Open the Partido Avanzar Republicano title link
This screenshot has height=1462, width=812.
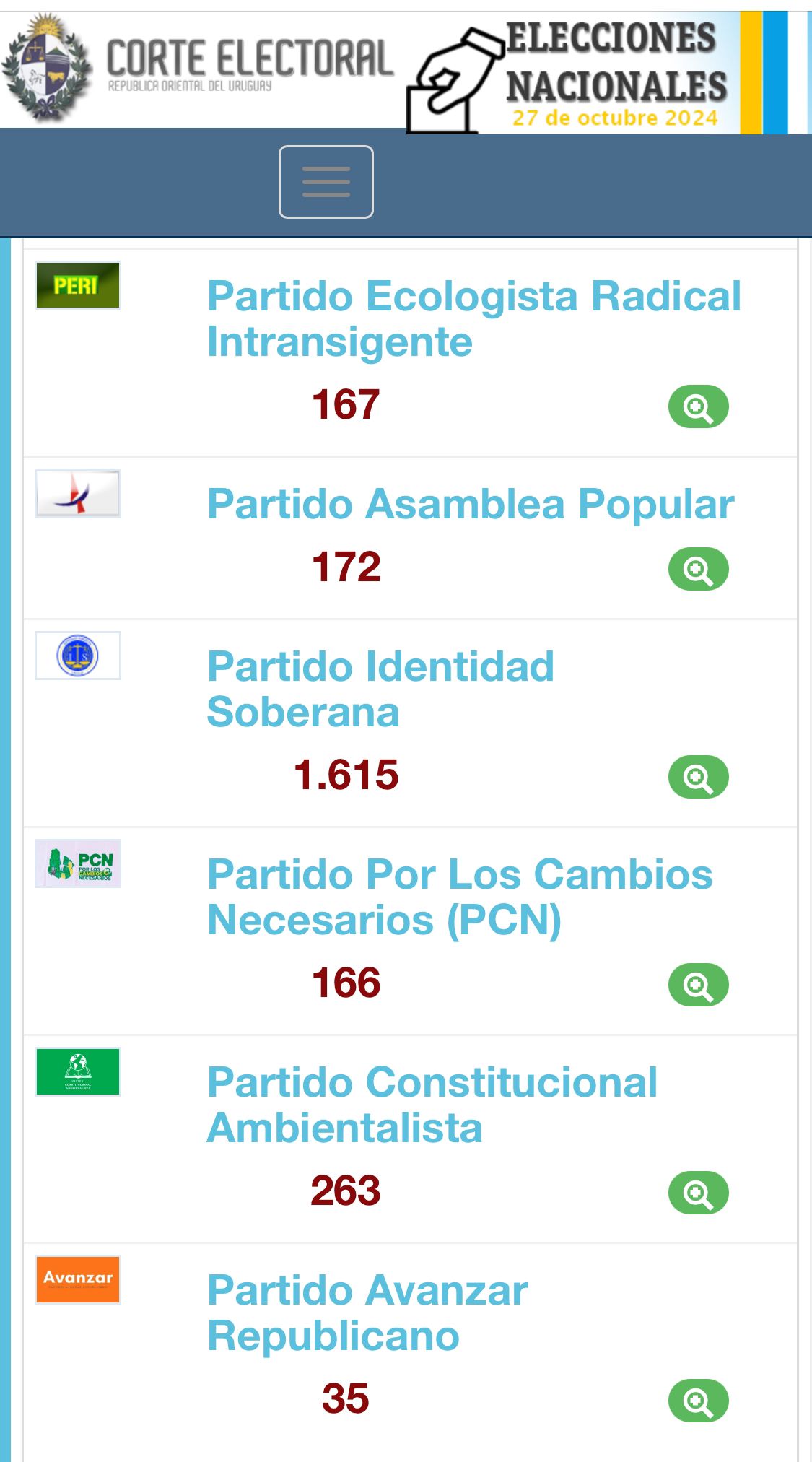tap(367, 1313)
